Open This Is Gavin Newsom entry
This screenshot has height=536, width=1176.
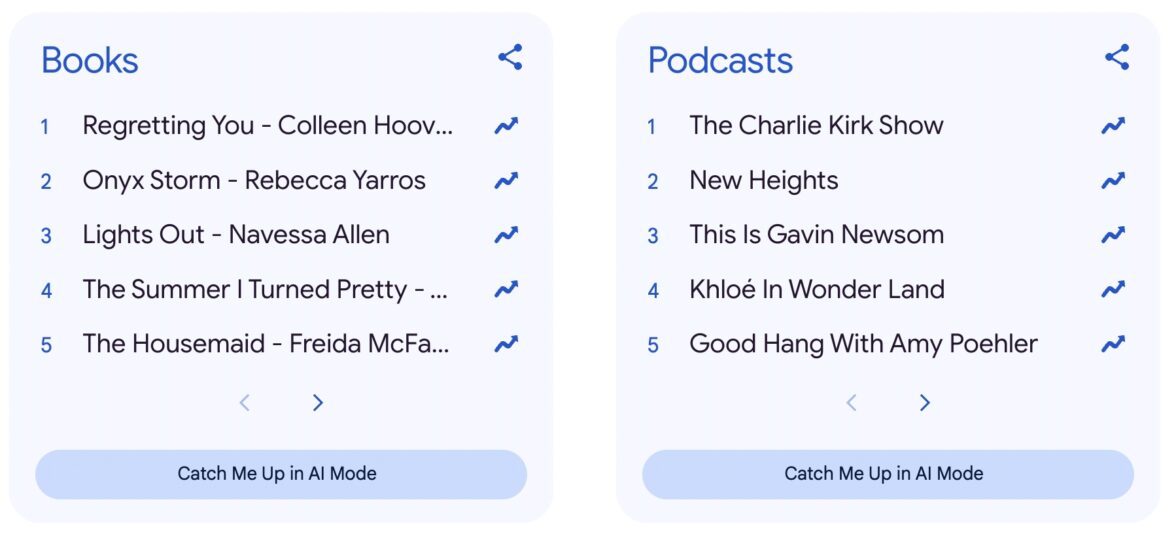coord(816,235)
